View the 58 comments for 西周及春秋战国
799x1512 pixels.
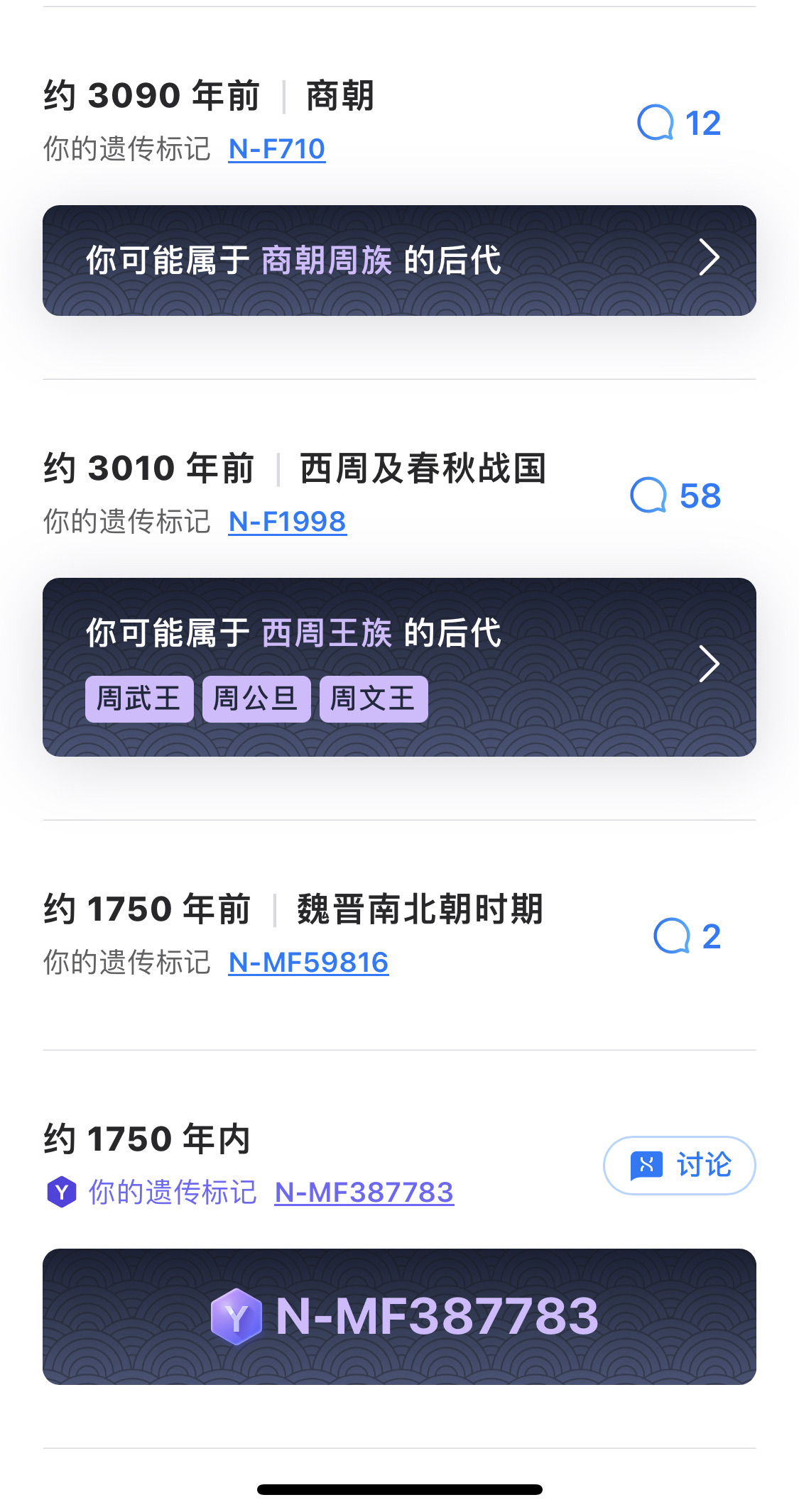click(x=675, y=495)
